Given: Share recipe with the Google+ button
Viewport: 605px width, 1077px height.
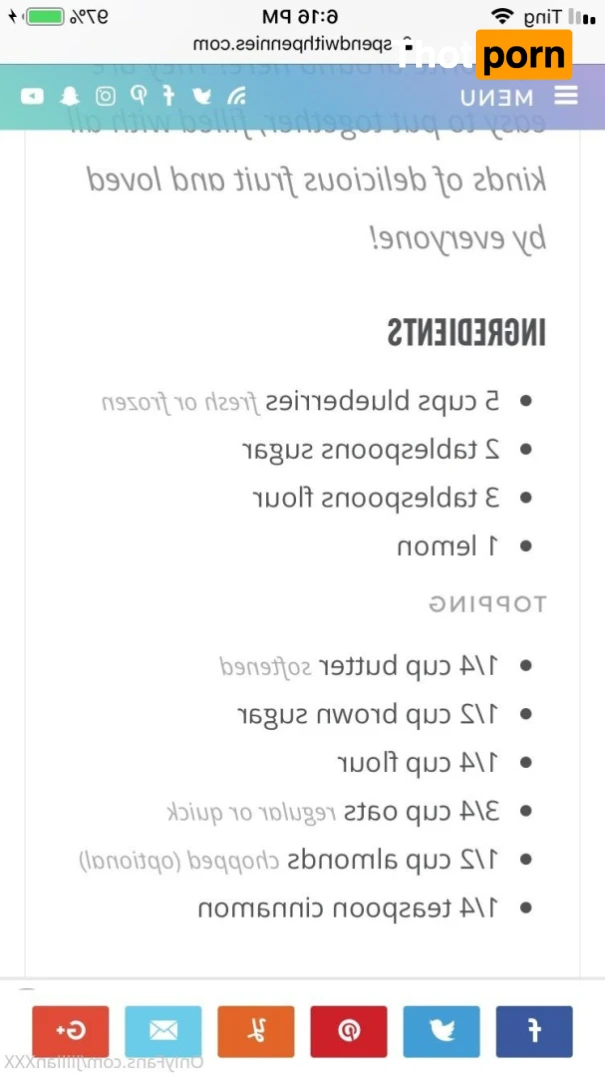Looking at the screenshot, I should 70,1031.
